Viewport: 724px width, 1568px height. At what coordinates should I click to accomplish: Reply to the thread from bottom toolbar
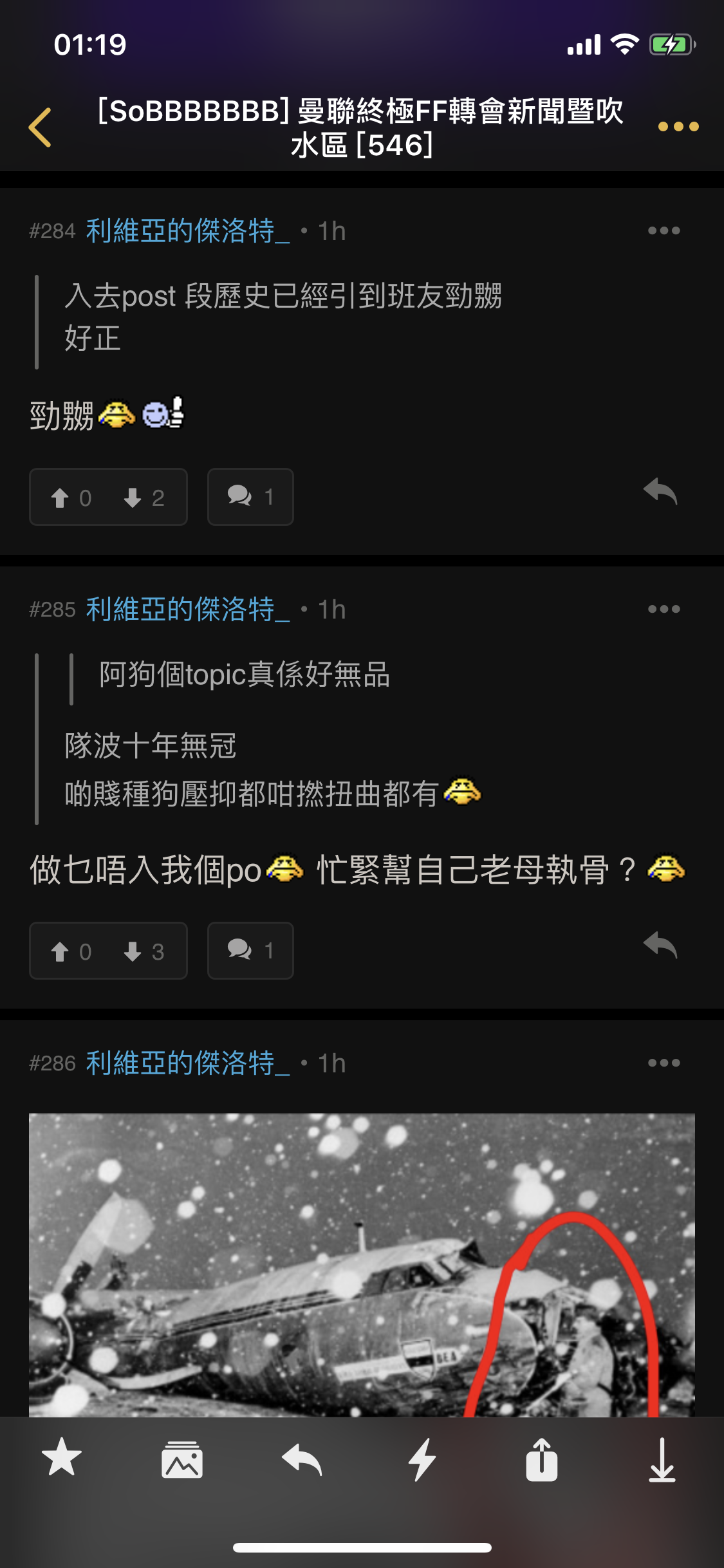click(x=302, y=1460)
